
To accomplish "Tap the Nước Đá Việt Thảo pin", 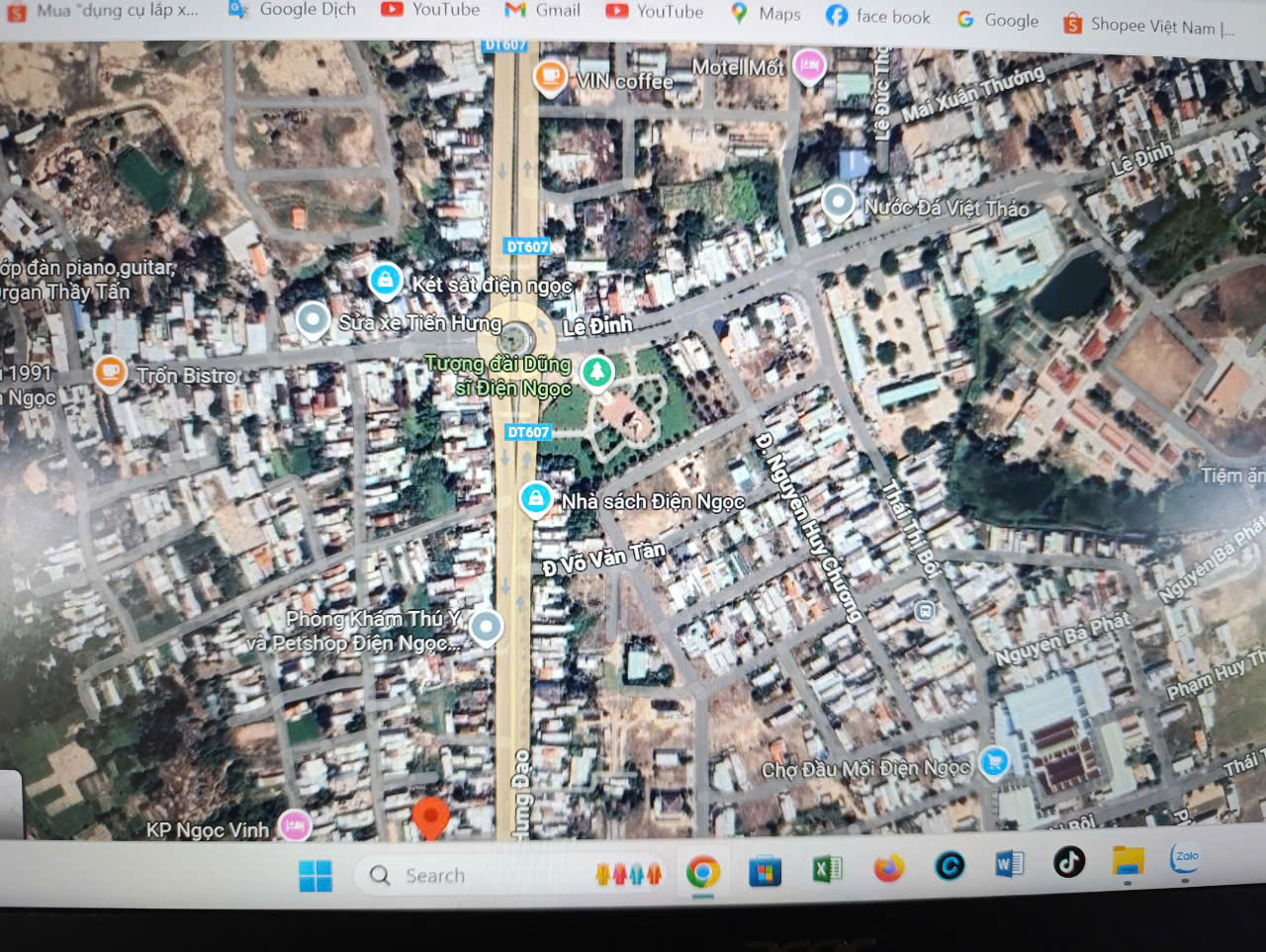I will click(839, 203).
